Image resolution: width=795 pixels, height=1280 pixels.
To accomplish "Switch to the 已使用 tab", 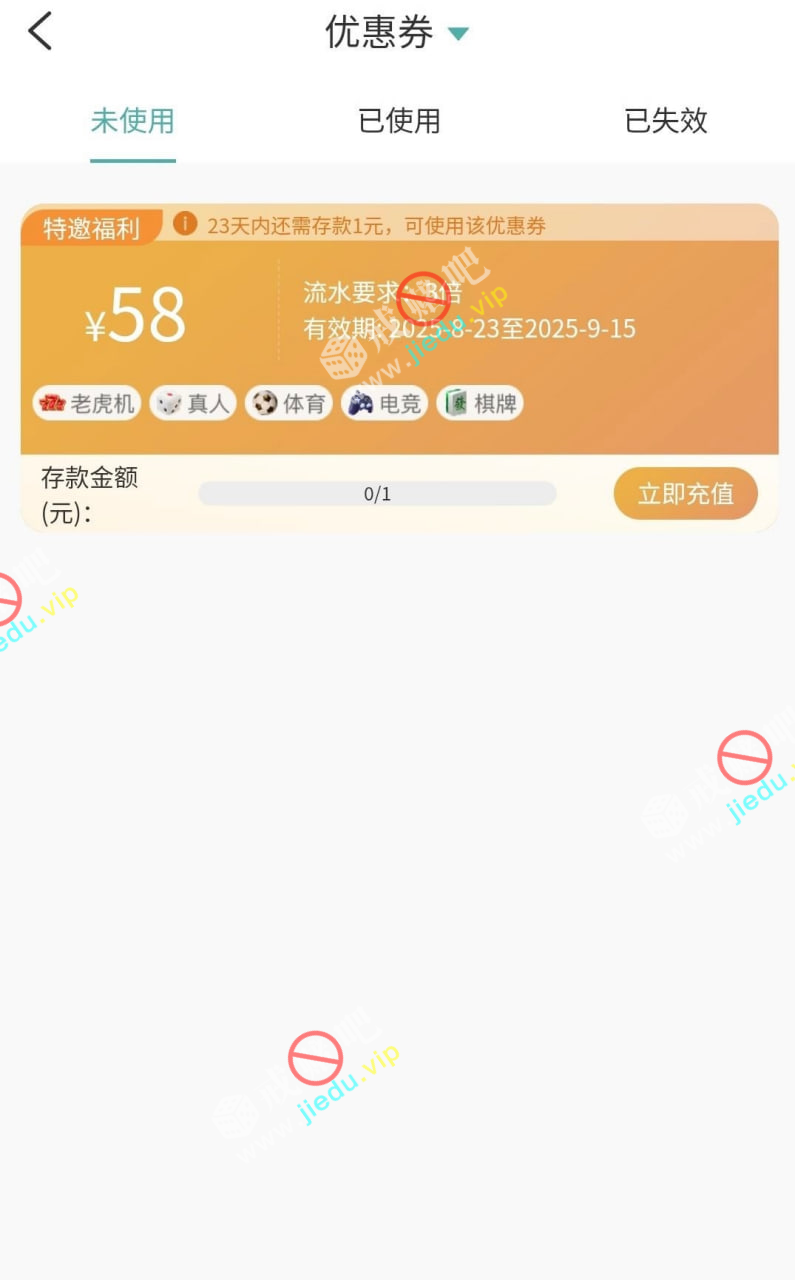I will 399,121.
